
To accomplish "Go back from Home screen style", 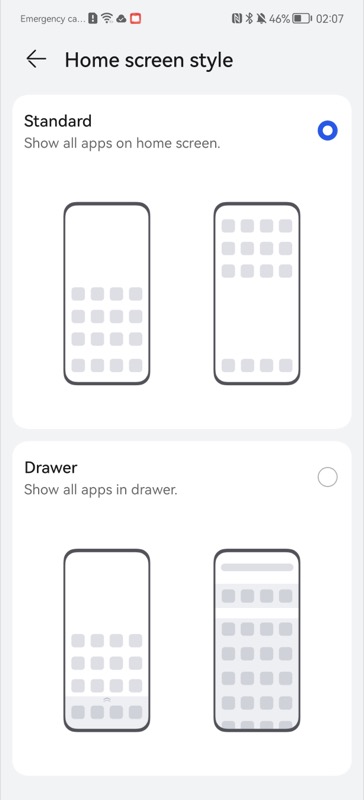I will pyautogui.click(x=36, y=59).
